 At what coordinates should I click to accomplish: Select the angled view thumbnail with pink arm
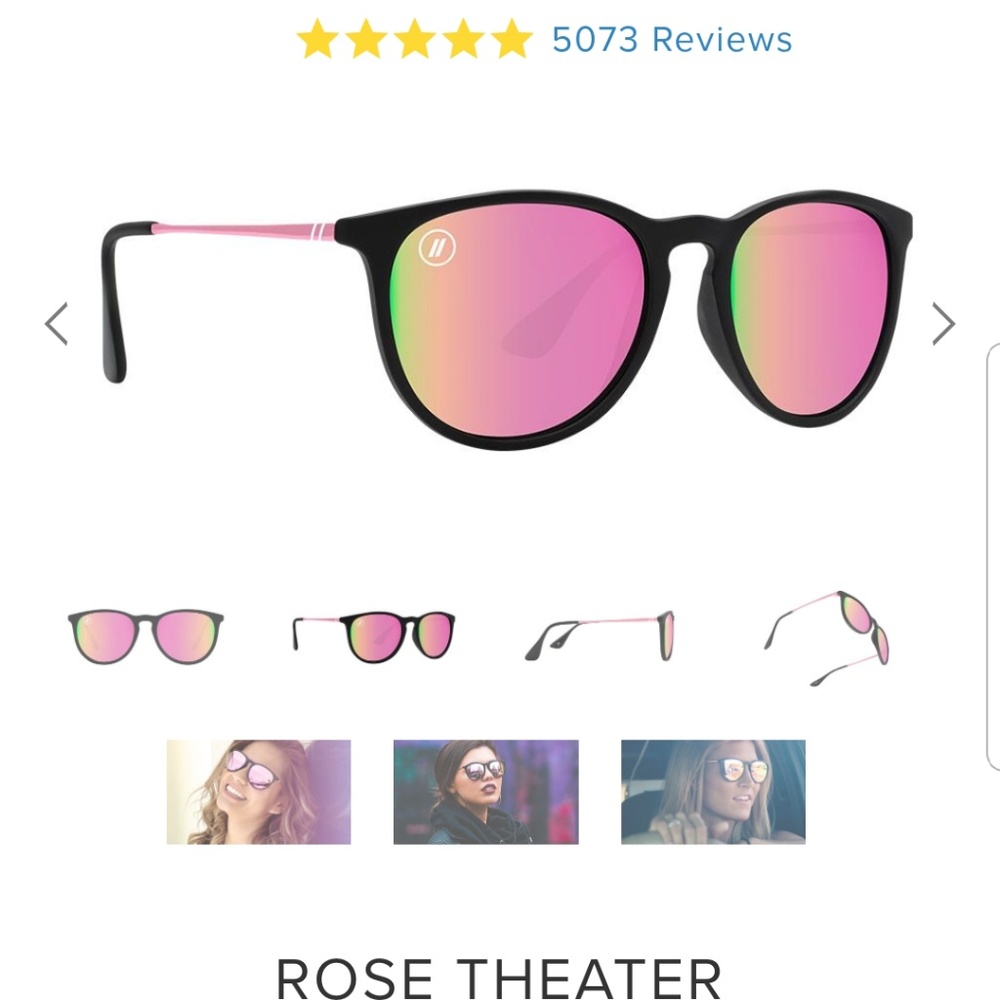click(374, 636)
